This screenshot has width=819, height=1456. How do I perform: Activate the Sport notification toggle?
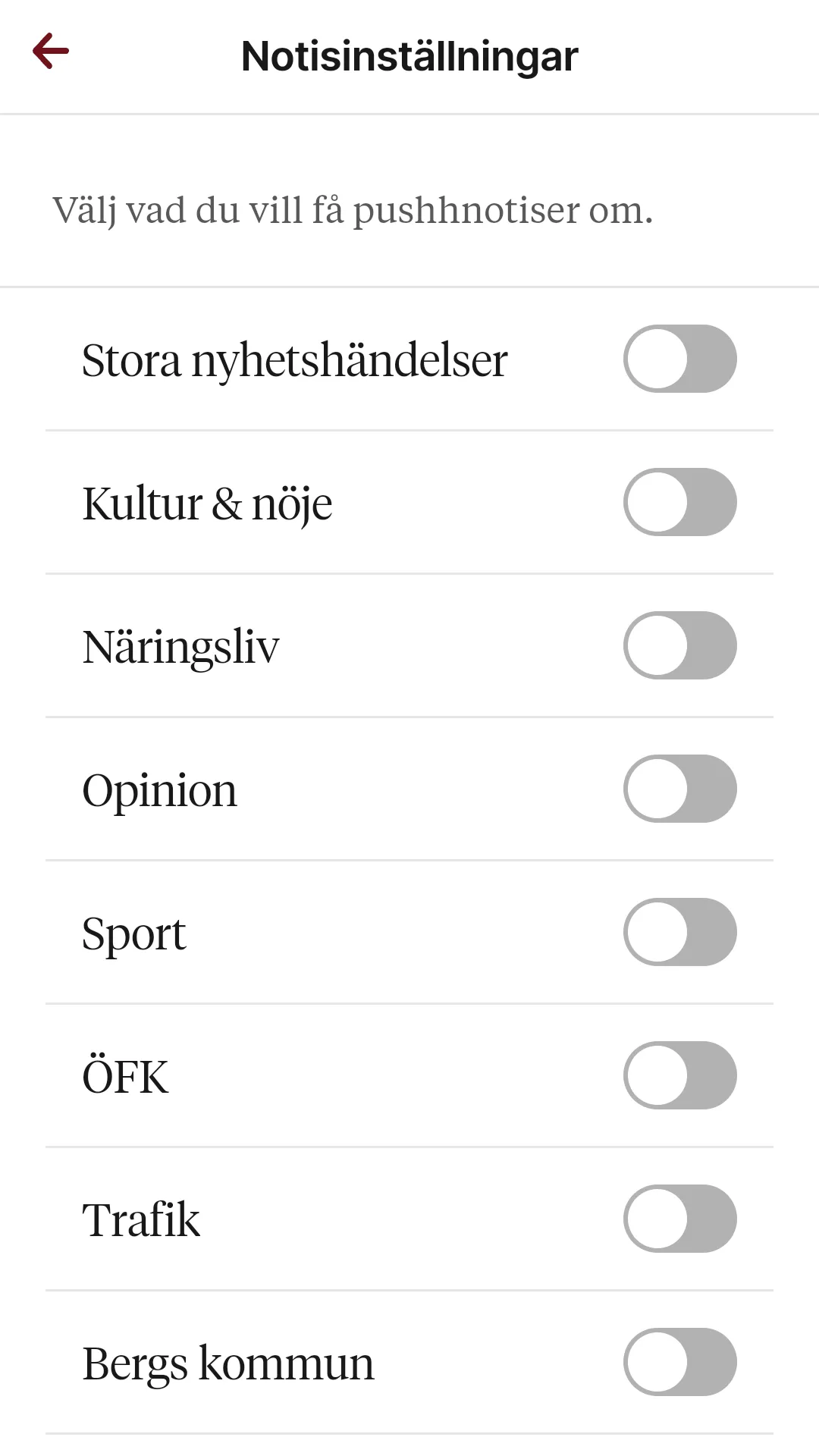[680, 932]
